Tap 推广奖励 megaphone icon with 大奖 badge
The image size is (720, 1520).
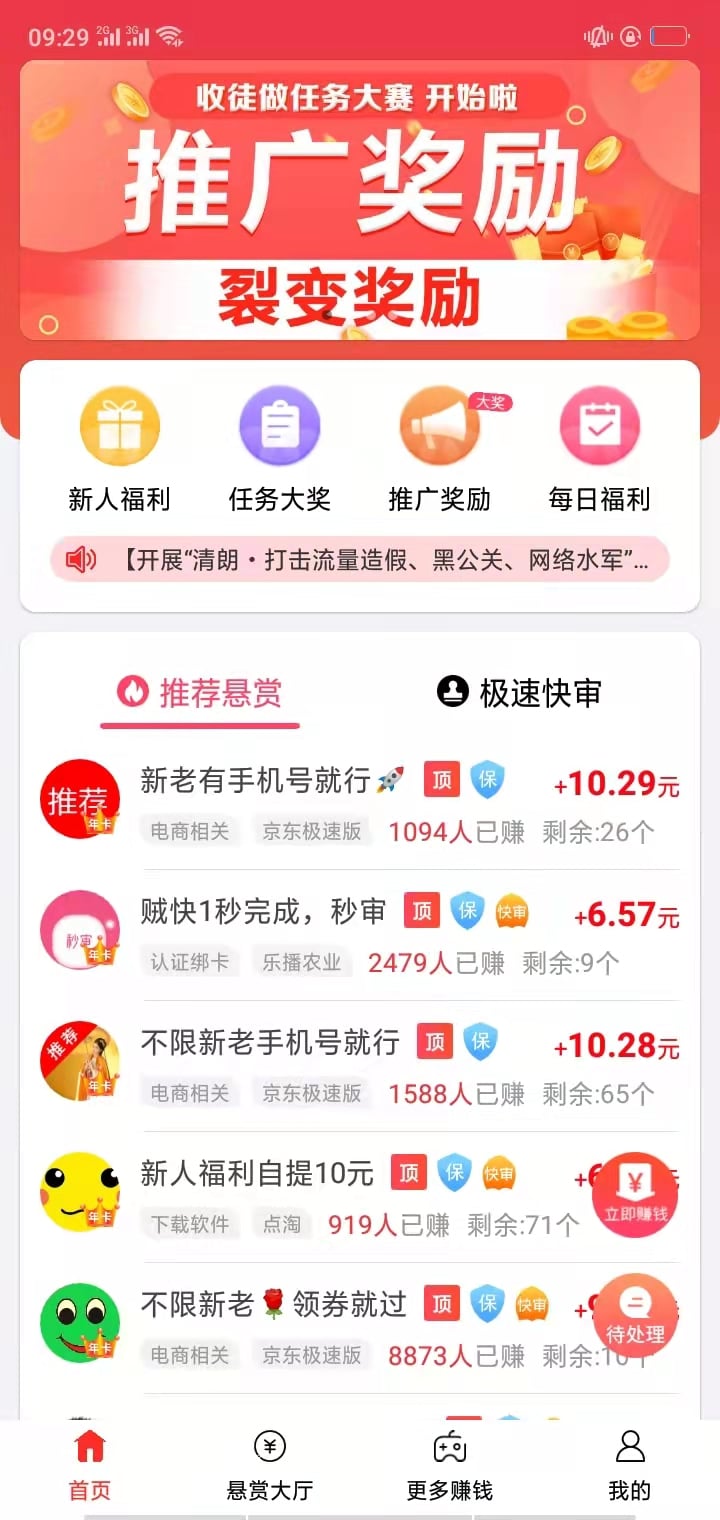(438, 425)
